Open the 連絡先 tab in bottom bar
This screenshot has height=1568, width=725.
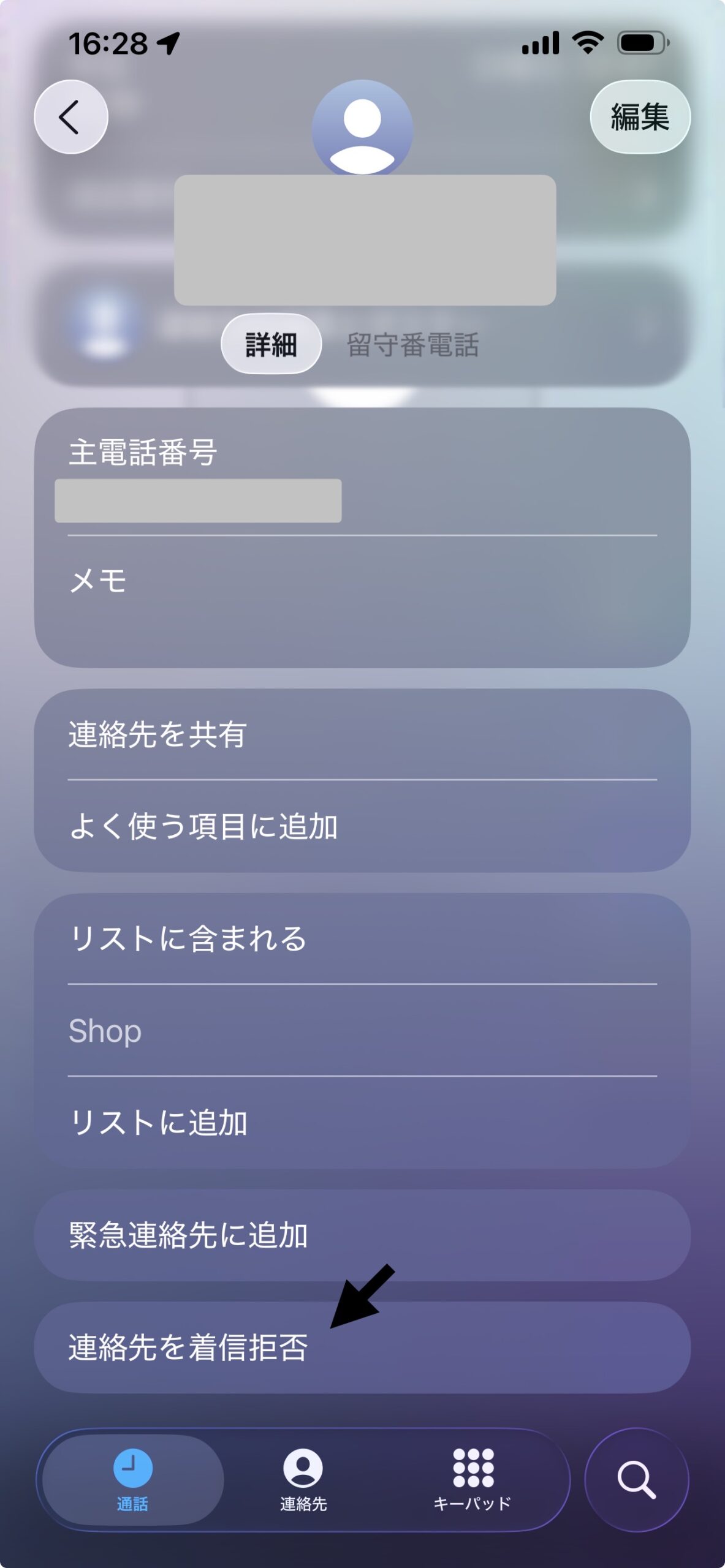[x=303, y=1480]
